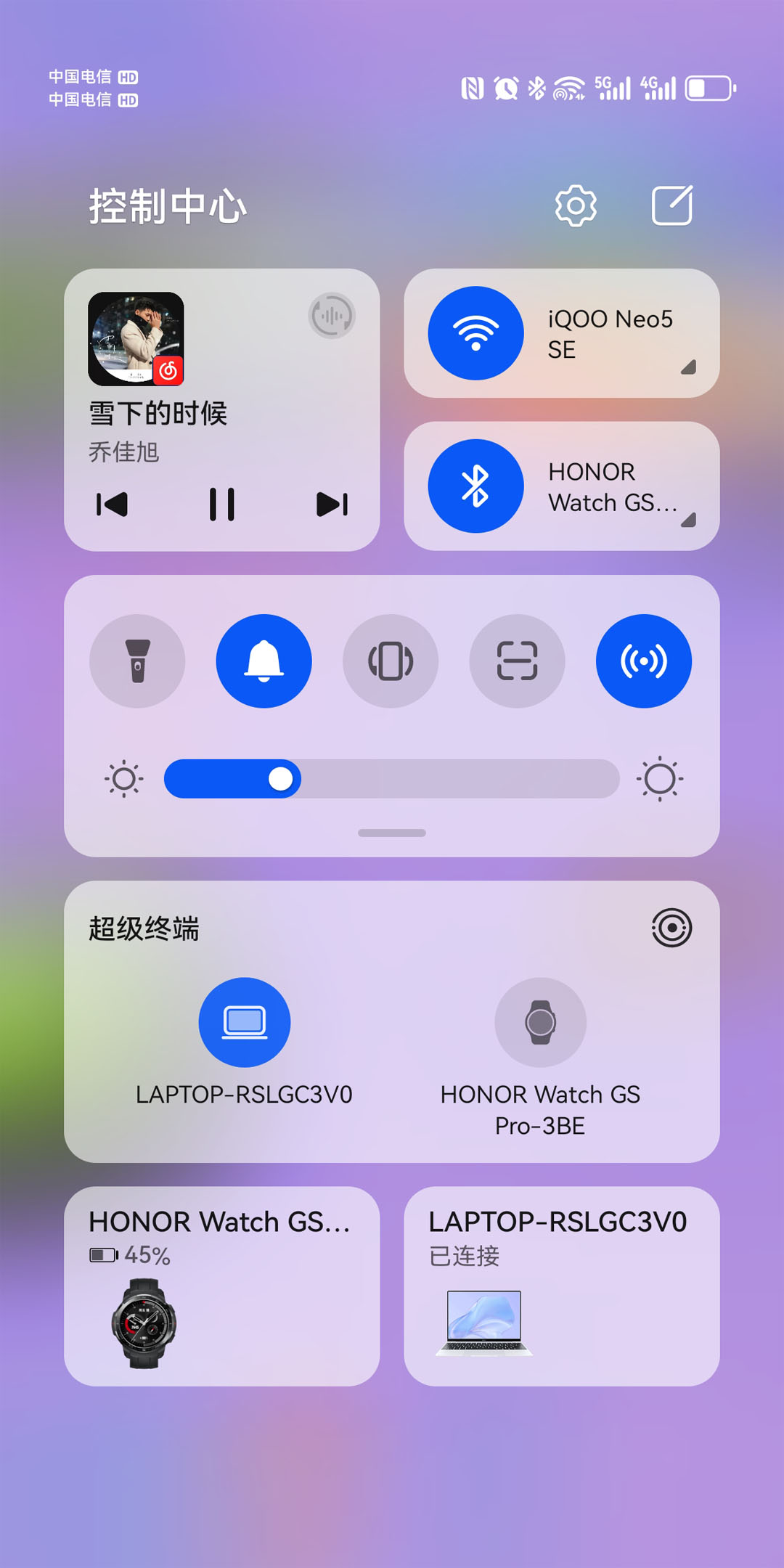This screenshot has height=1568, width=784.
Task: Open control center settings gear
Action: (x=576, y=206)
